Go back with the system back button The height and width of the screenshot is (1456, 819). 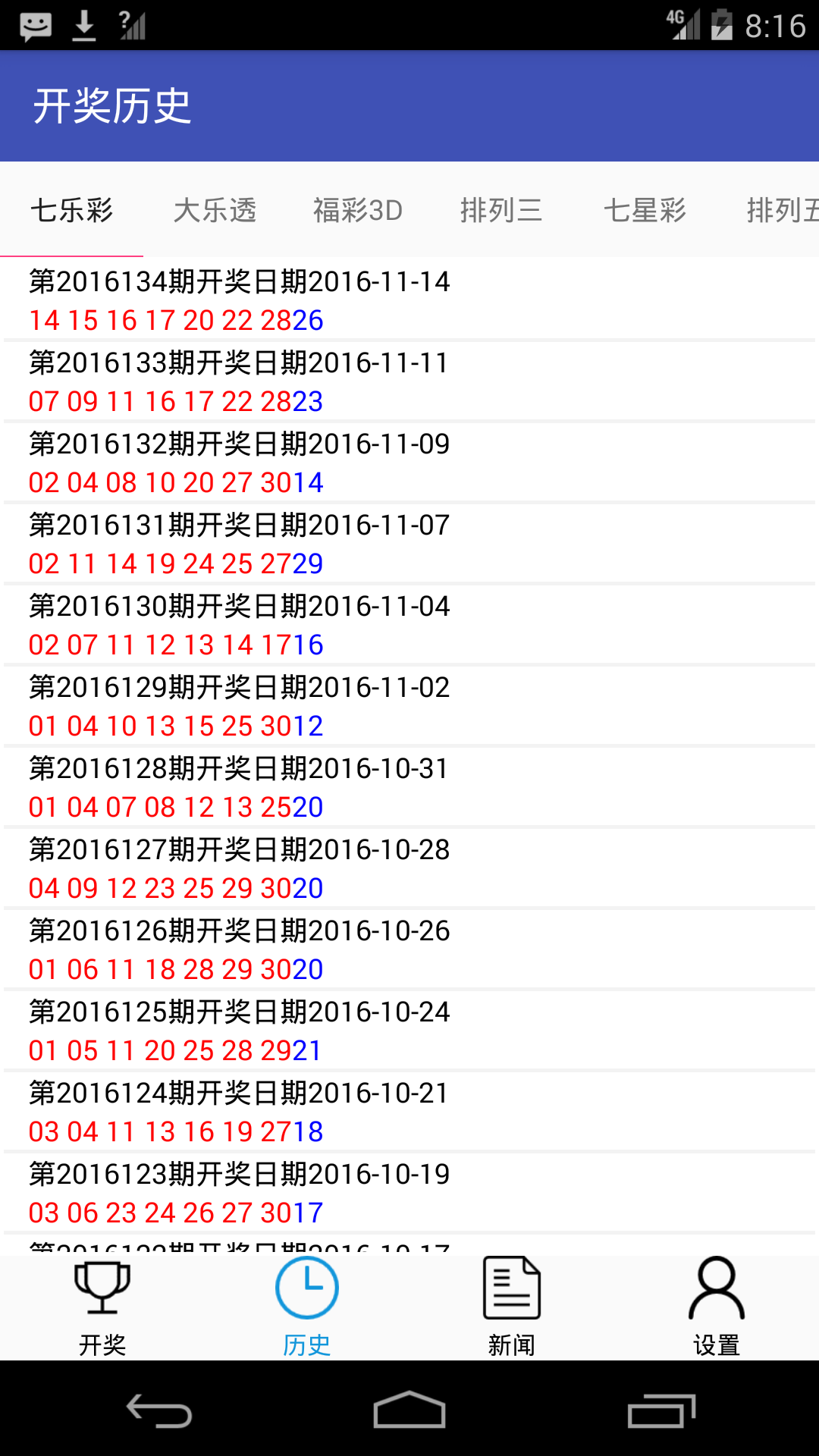(159, 1410)
